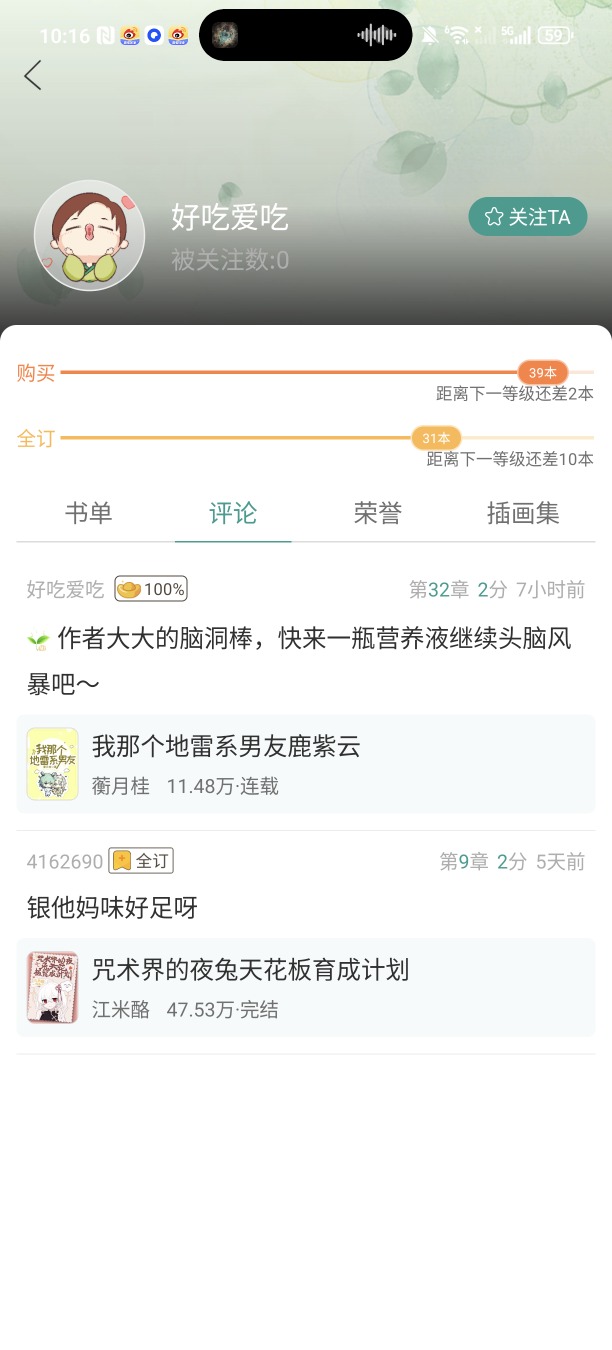The height and width of the screenshot is (1350, 612).
Task: Open the 好吃爱吃 profile avatar
Action: [89, 236]
